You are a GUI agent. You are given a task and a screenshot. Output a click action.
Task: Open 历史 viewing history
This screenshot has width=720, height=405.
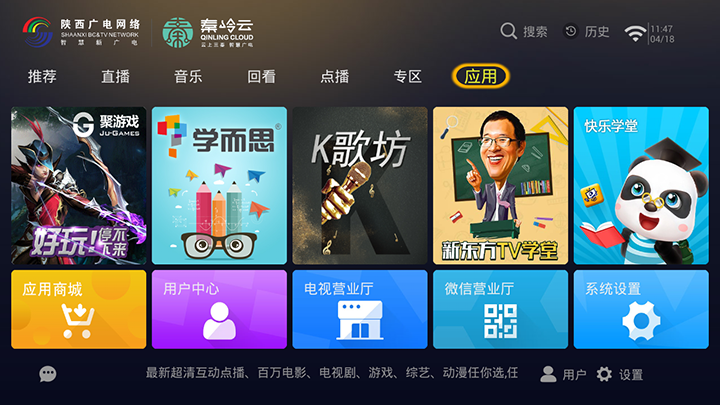[586, 31]
